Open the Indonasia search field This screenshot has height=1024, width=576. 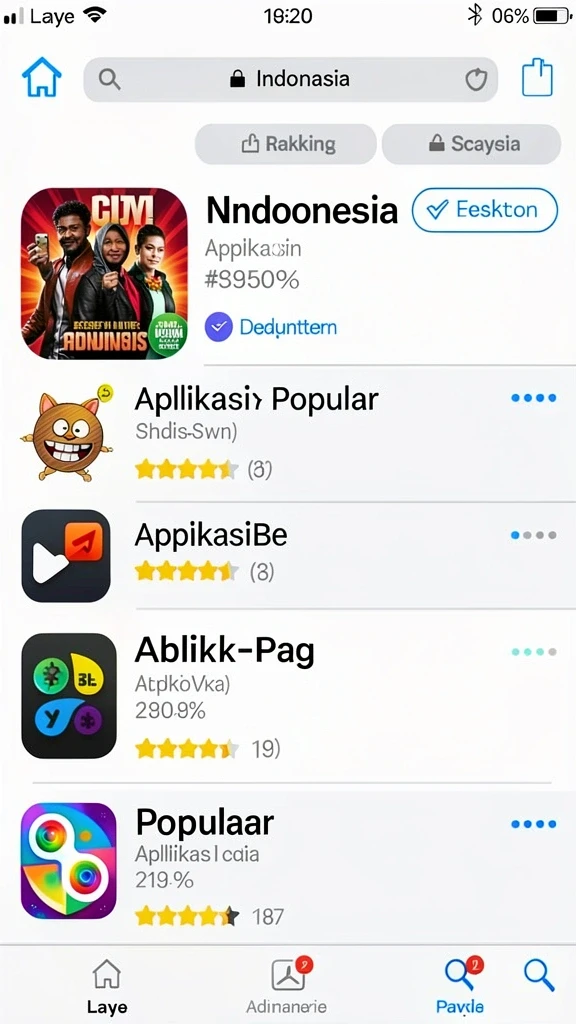pos(291,80)
